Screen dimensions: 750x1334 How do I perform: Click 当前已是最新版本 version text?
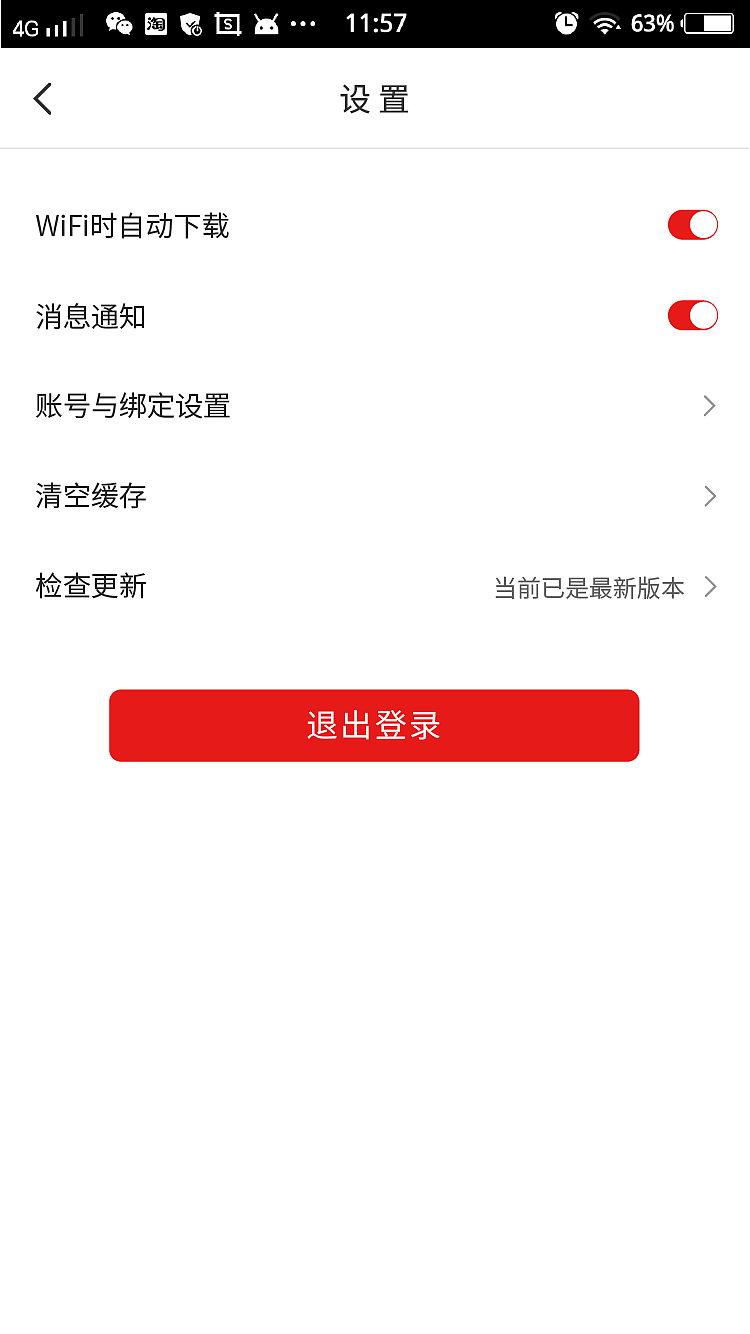pyautogui.click(x=586, y=588)
